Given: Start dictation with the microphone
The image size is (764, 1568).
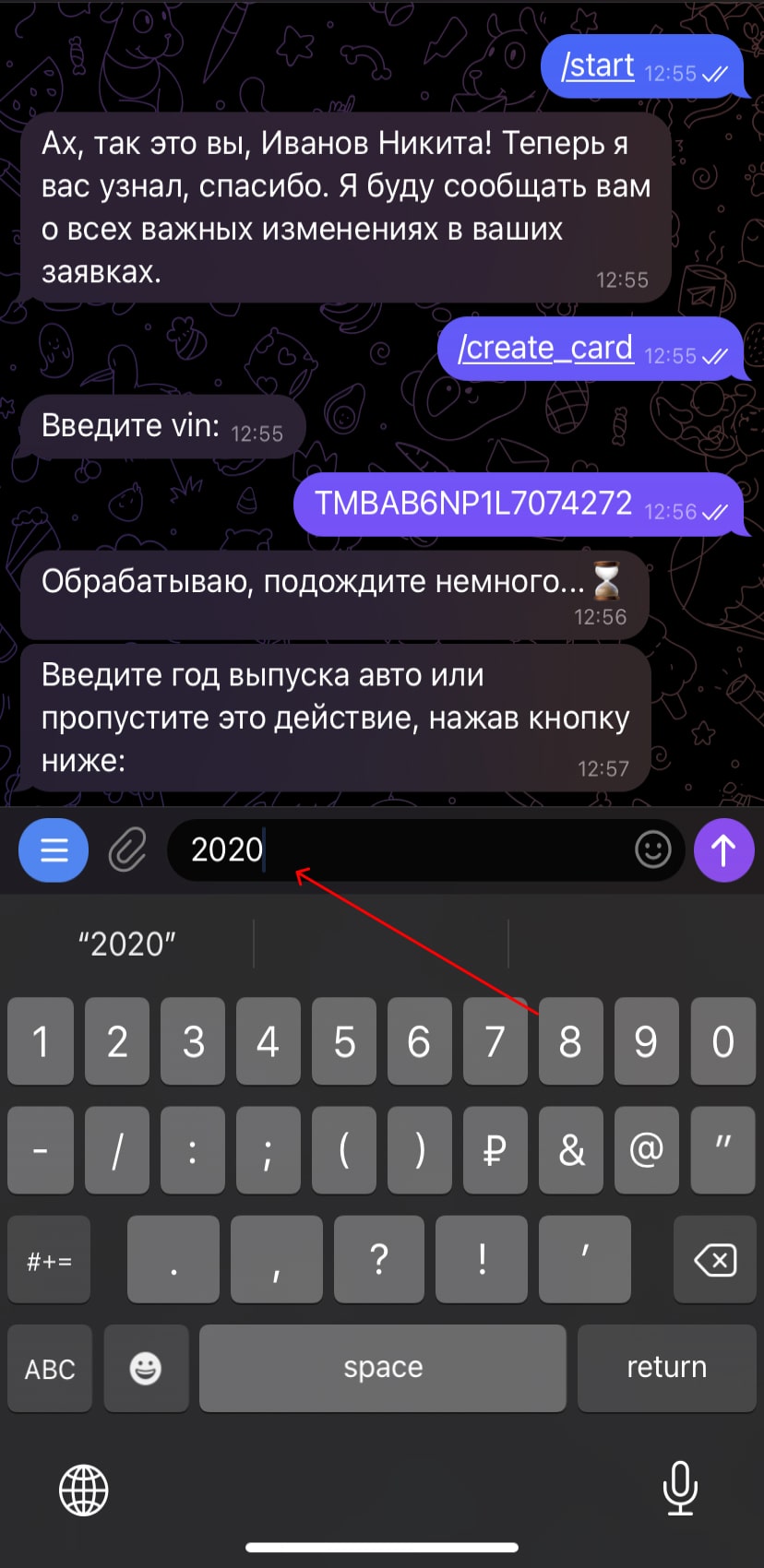Looking at the screenshot, I should [x=680, y=1489].
